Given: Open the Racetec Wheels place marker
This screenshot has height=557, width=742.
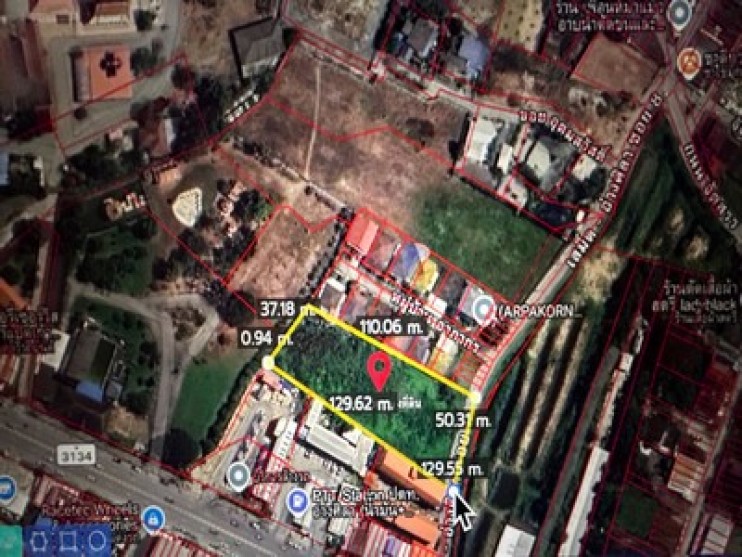Looking at the screenshot, I should click(x=153, y=518).
